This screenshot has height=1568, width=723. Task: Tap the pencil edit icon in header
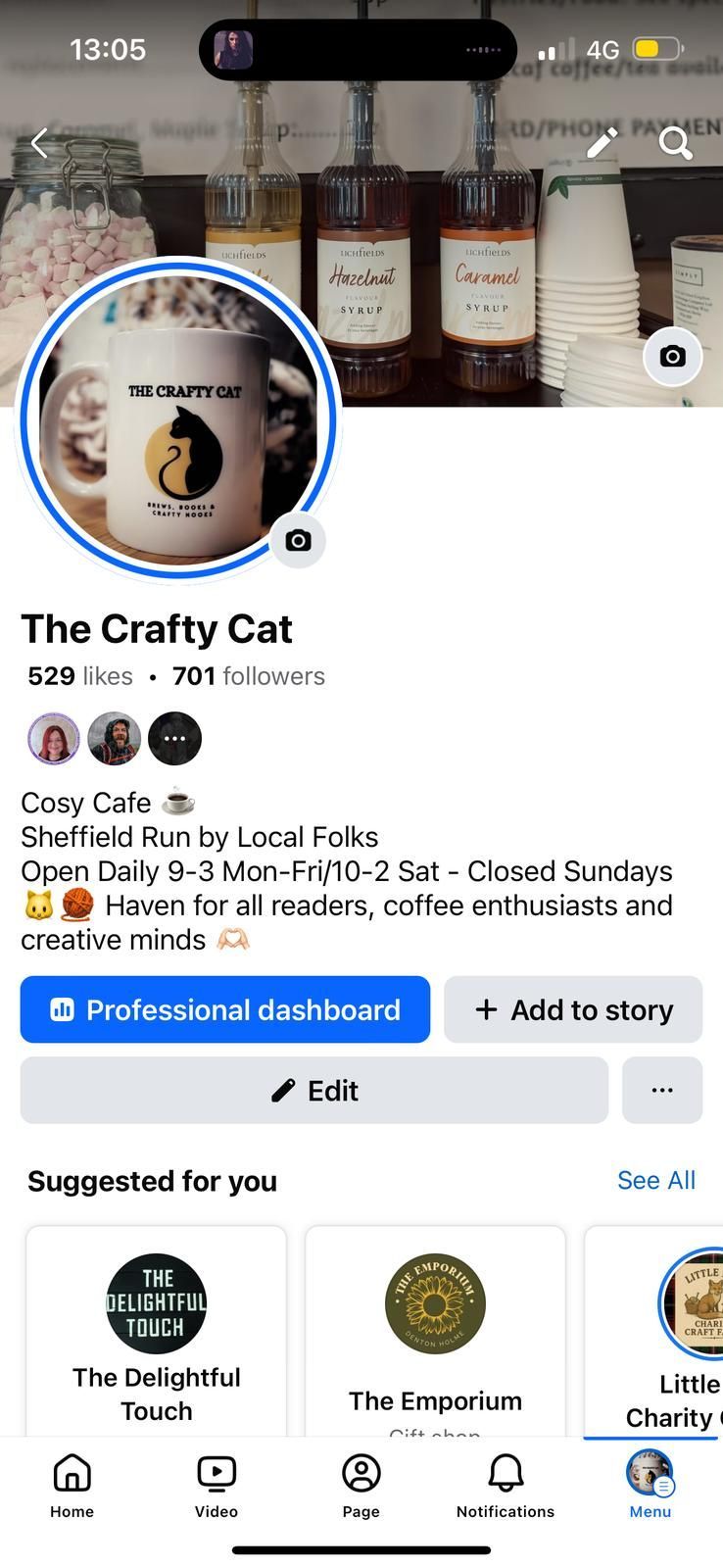602,143
